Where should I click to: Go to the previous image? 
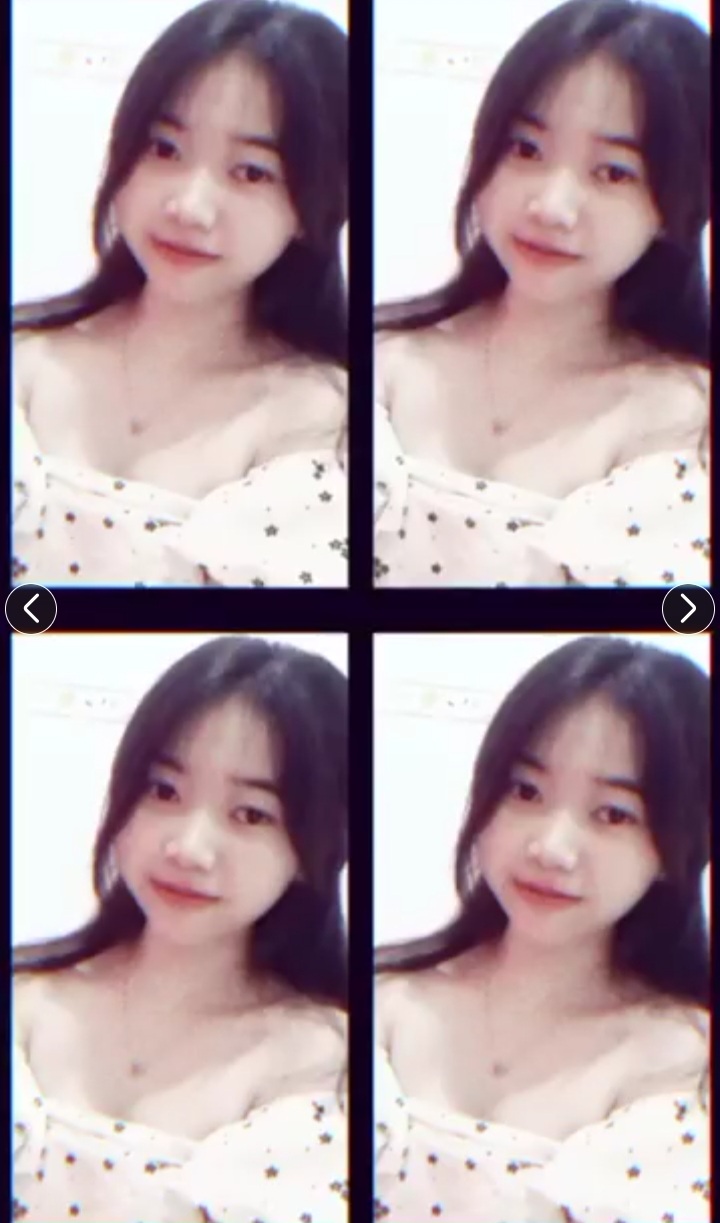point(31,608)
